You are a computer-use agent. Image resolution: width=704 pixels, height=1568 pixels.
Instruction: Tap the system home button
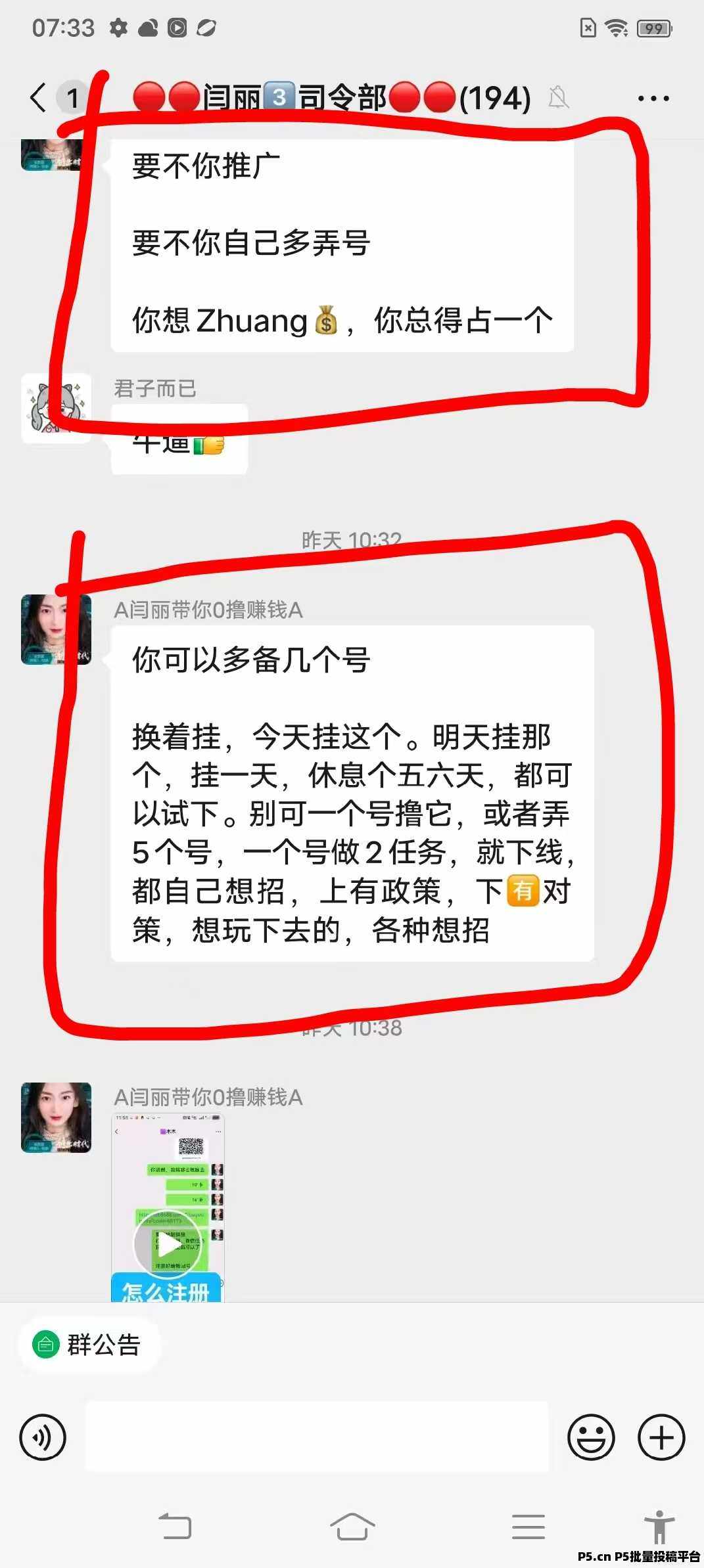point(352,1527)
